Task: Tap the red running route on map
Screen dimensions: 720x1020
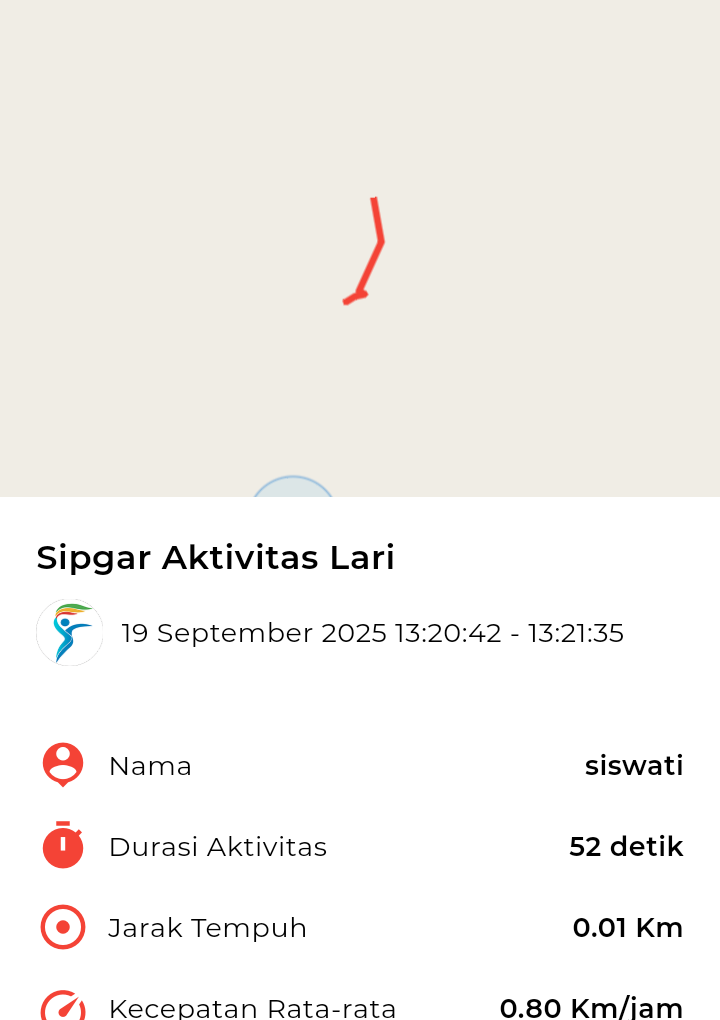Action: [371, 264]
